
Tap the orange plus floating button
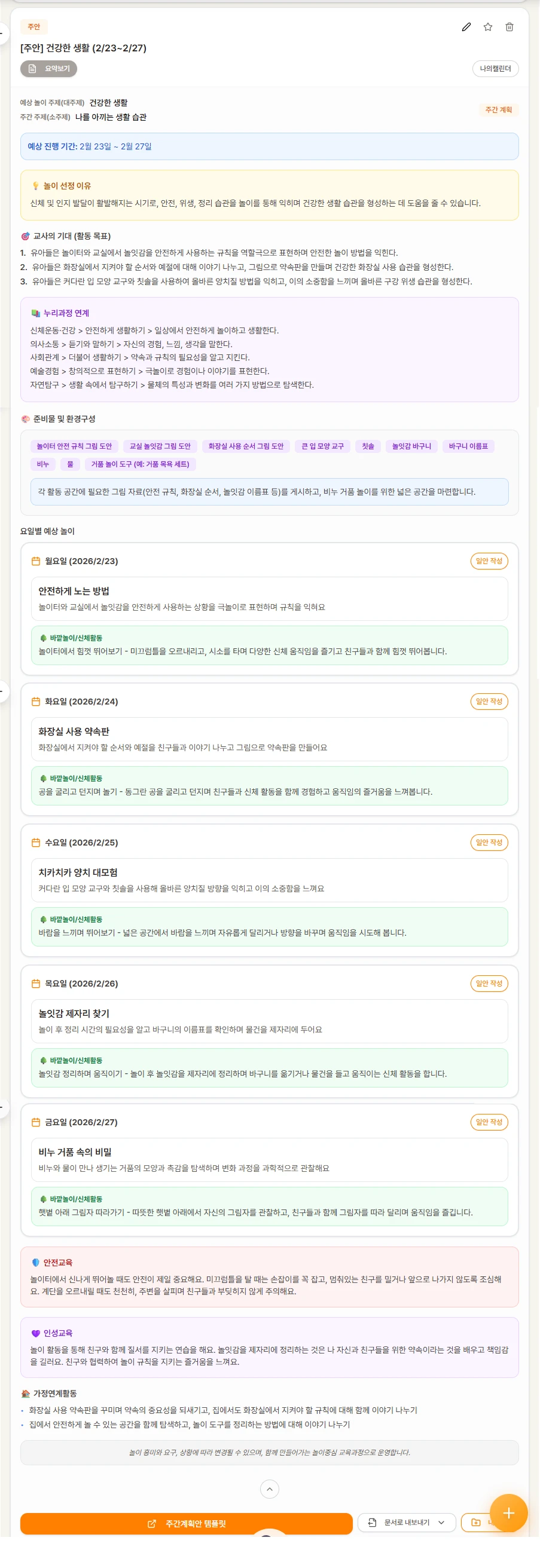pyautogui.click(x=508, y=1513)
